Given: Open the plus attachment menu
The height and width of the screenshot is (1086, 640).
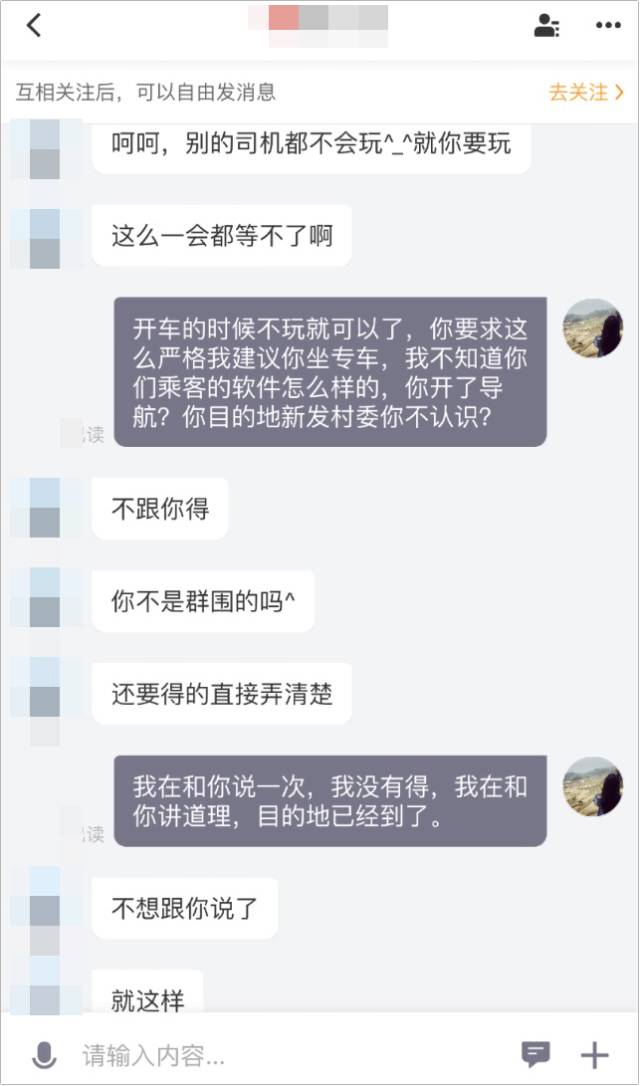Looking at the screenshot, I should pyautogui.click(x=595, y=1054).
